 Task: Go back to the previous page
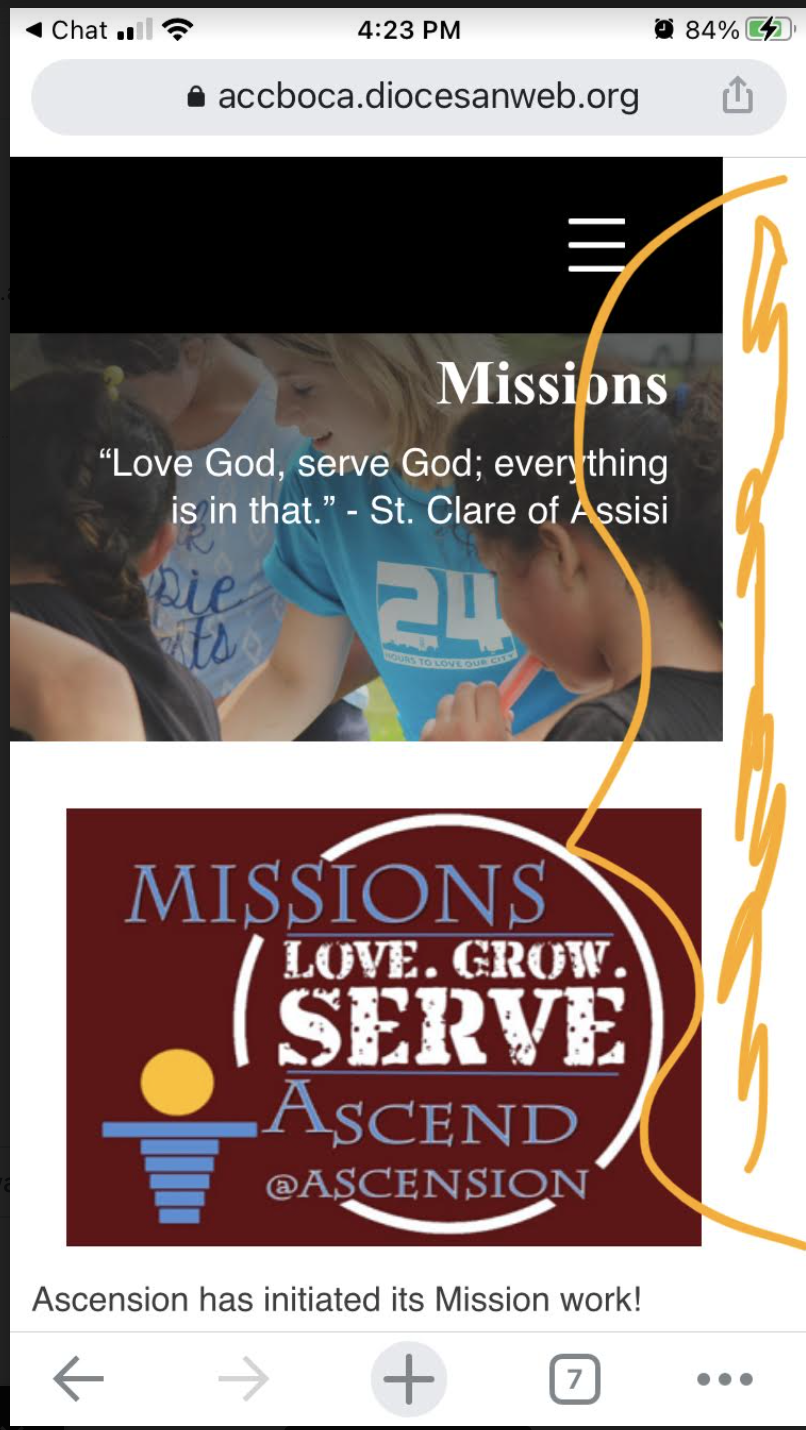pos(78,1380)
